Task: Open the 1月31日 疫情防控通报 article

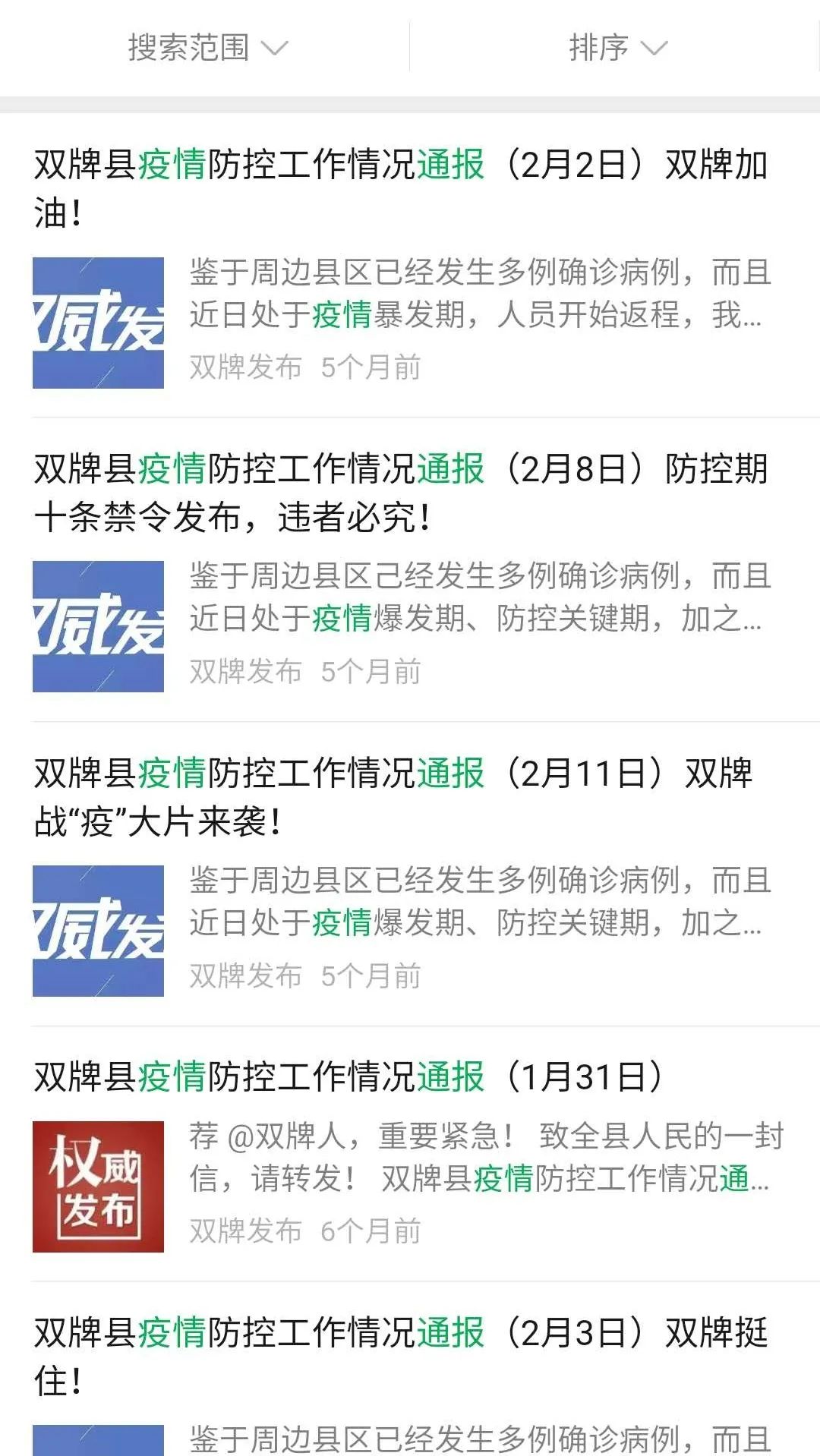Action: tap(349, 1076)
